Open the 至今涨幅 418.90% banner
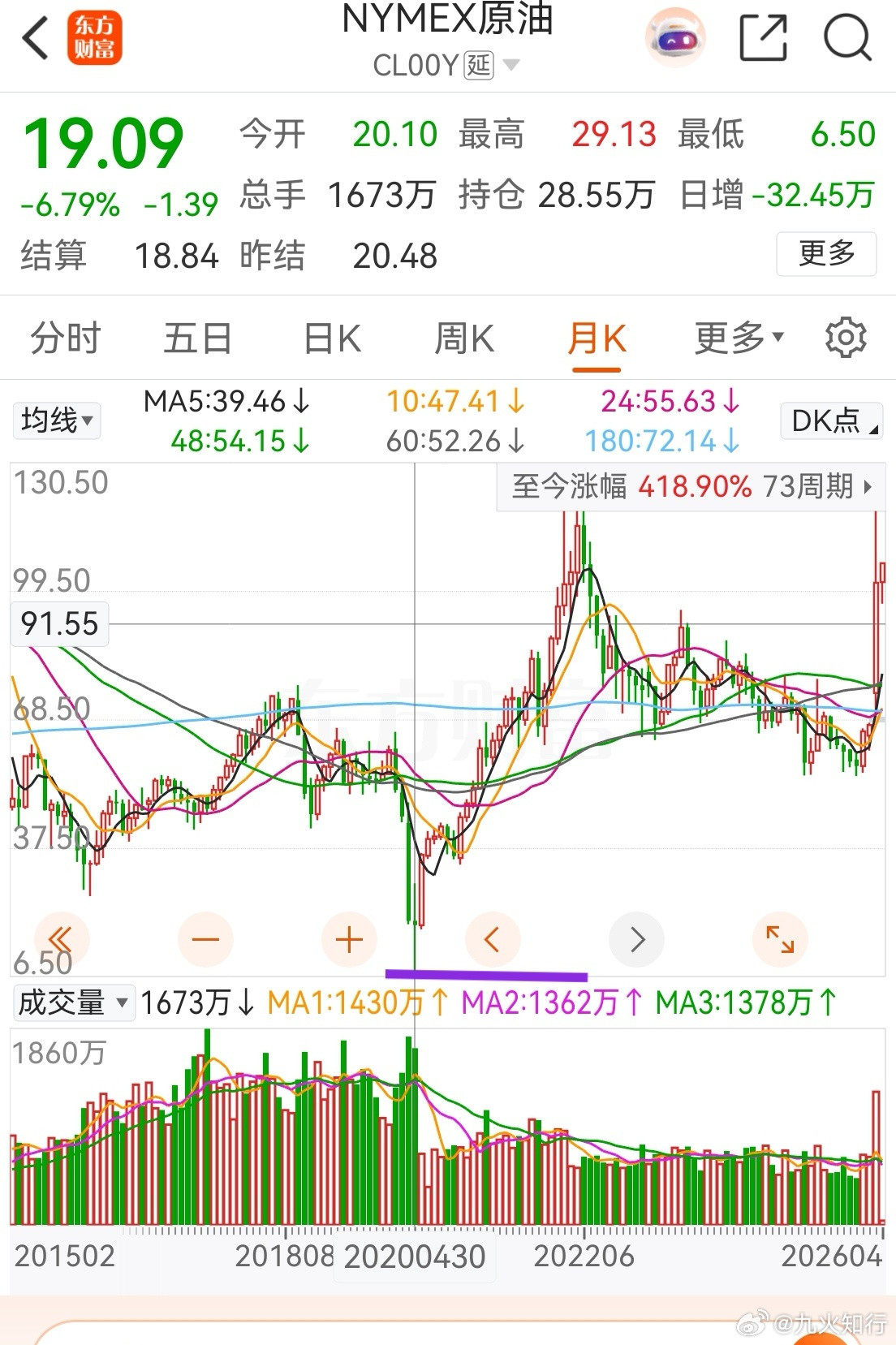 [x=690, y=485]
